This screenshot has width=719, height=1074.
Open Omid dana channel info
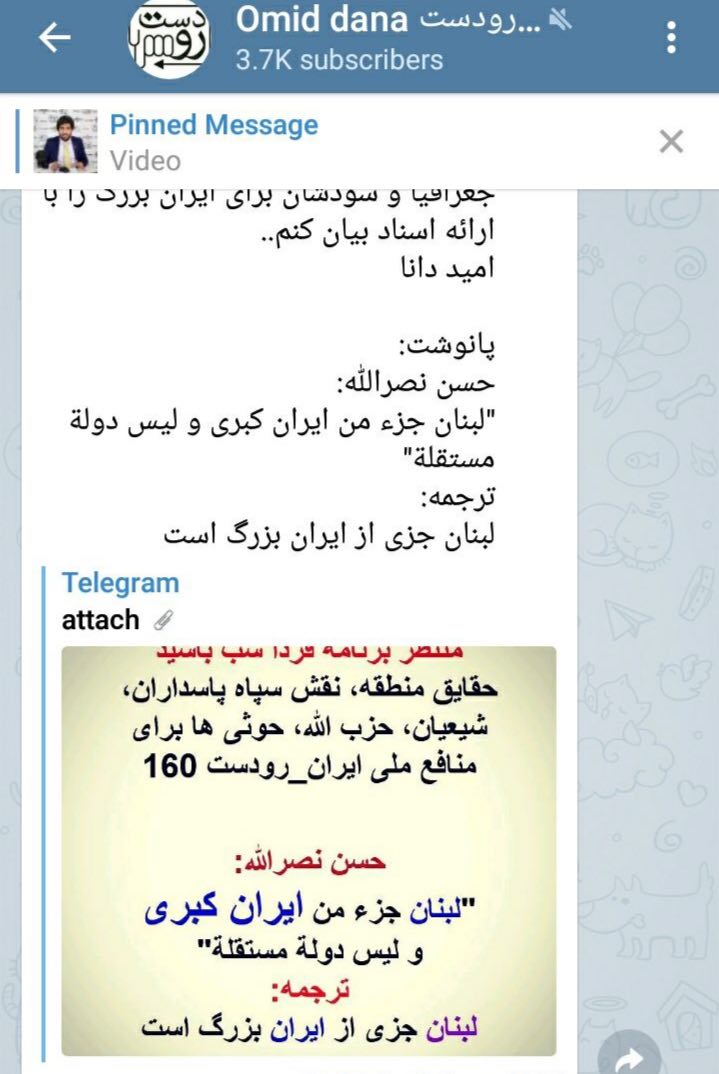[x=340, y=40]
